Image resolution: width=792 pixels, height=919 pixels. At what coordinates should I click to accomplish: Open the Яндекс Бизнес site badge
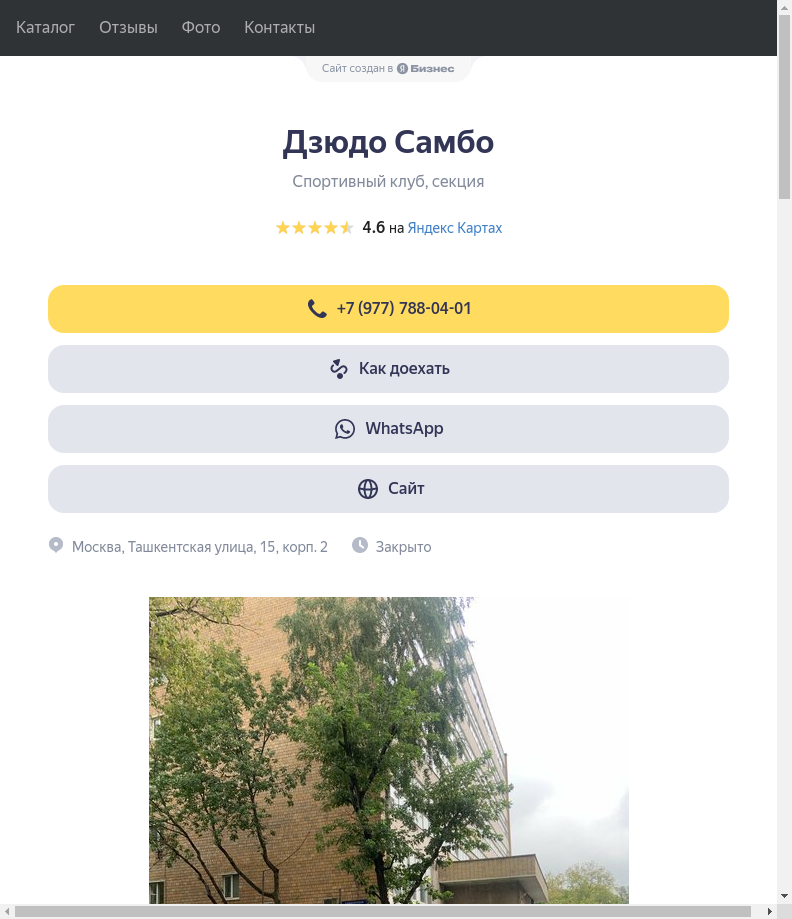tap(388, 69)
